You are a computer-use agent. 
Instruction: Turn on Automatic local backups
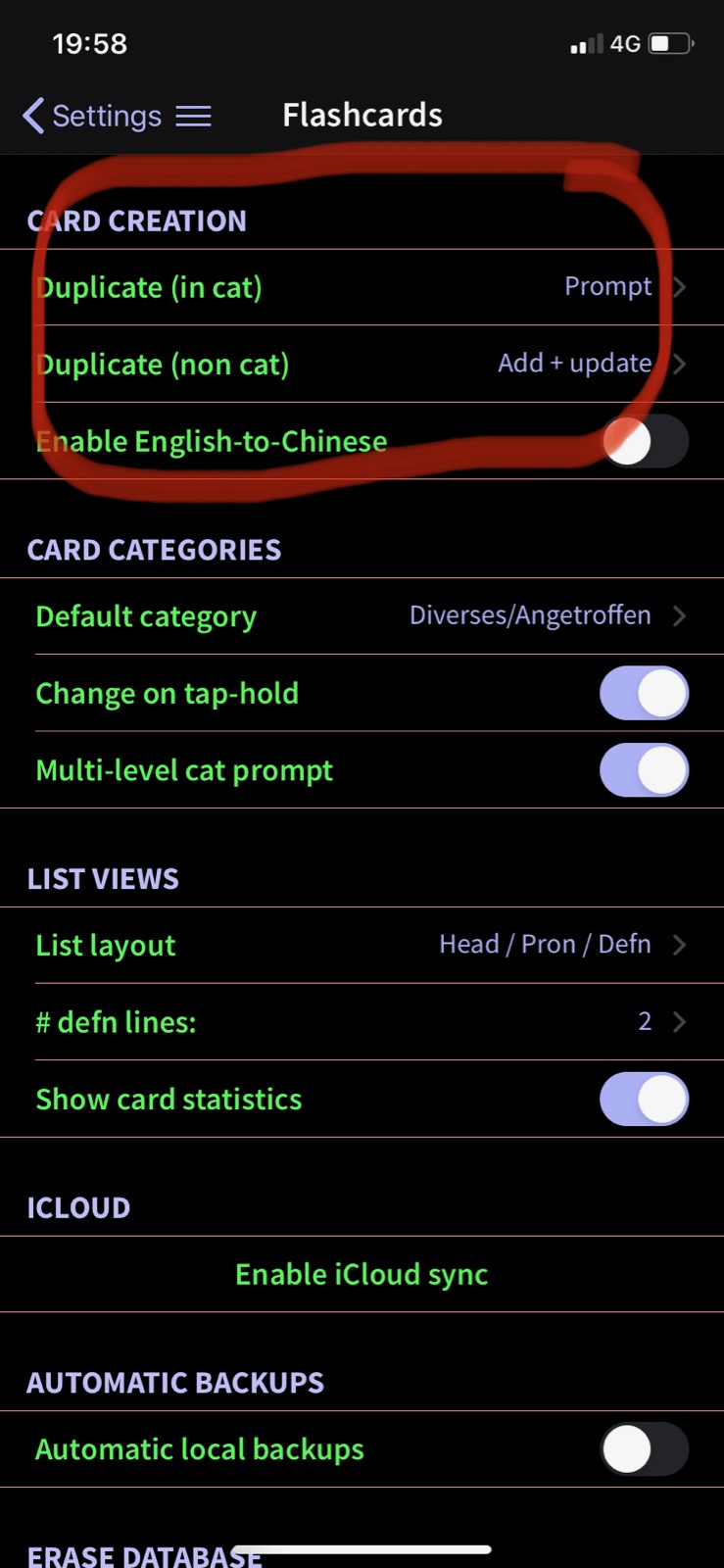[x=644, y=1449]
